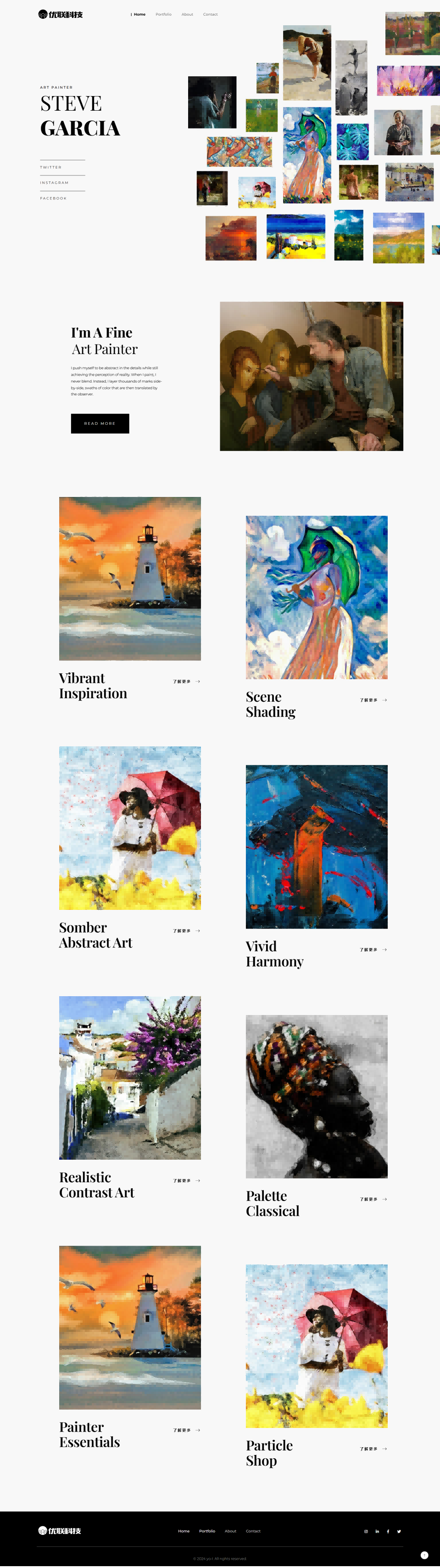Open learn more for Vivid Harmony
The height and width of the screenshot is (1568, 440).
pos(373,949)
